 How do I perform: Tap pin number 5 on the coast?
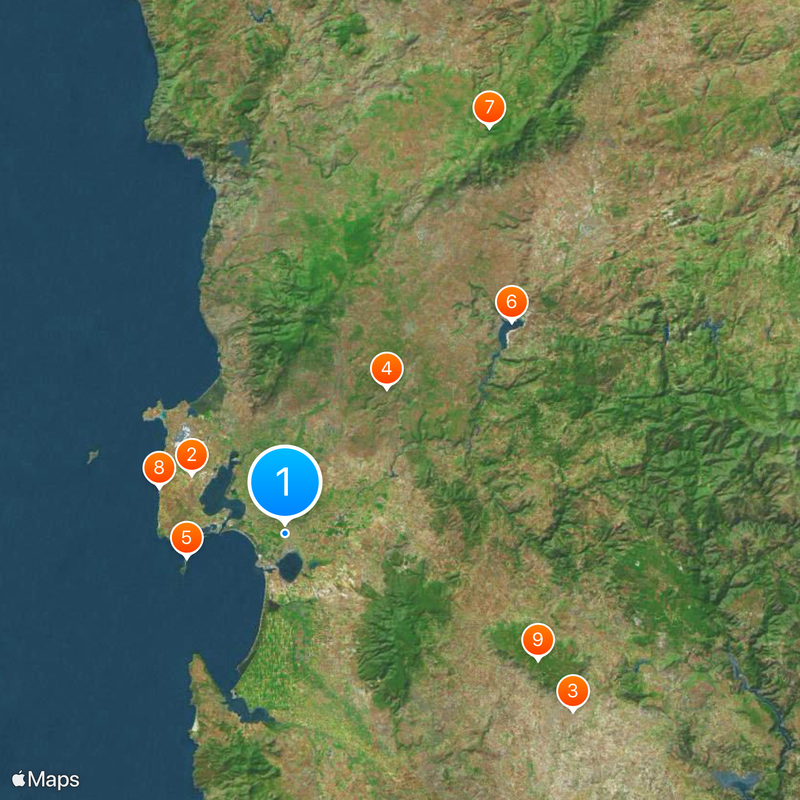(186, 538)
